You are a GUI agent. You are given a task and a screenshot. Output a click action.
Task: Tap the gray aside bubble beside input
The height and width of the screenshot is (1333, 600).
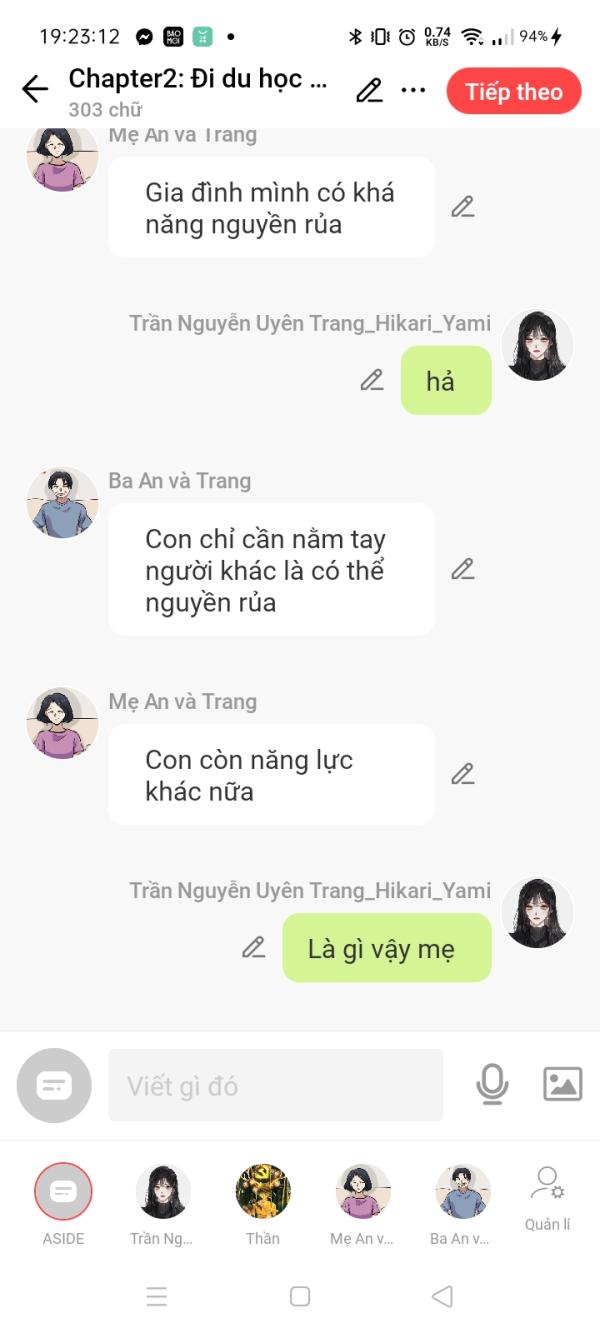[x=54, y=1085]
